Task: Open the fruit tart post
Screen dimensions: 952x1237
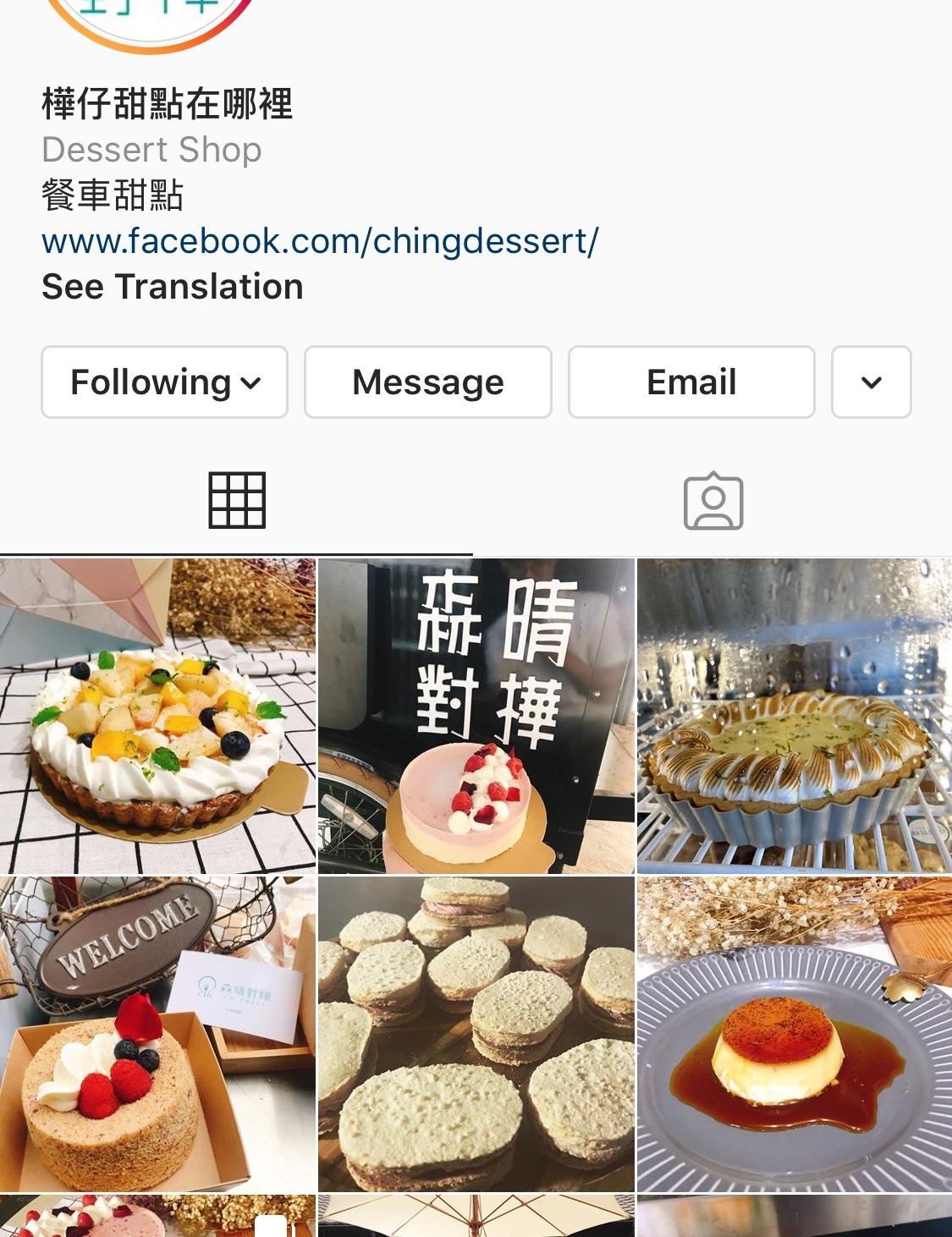Action: tap(157, 716)
